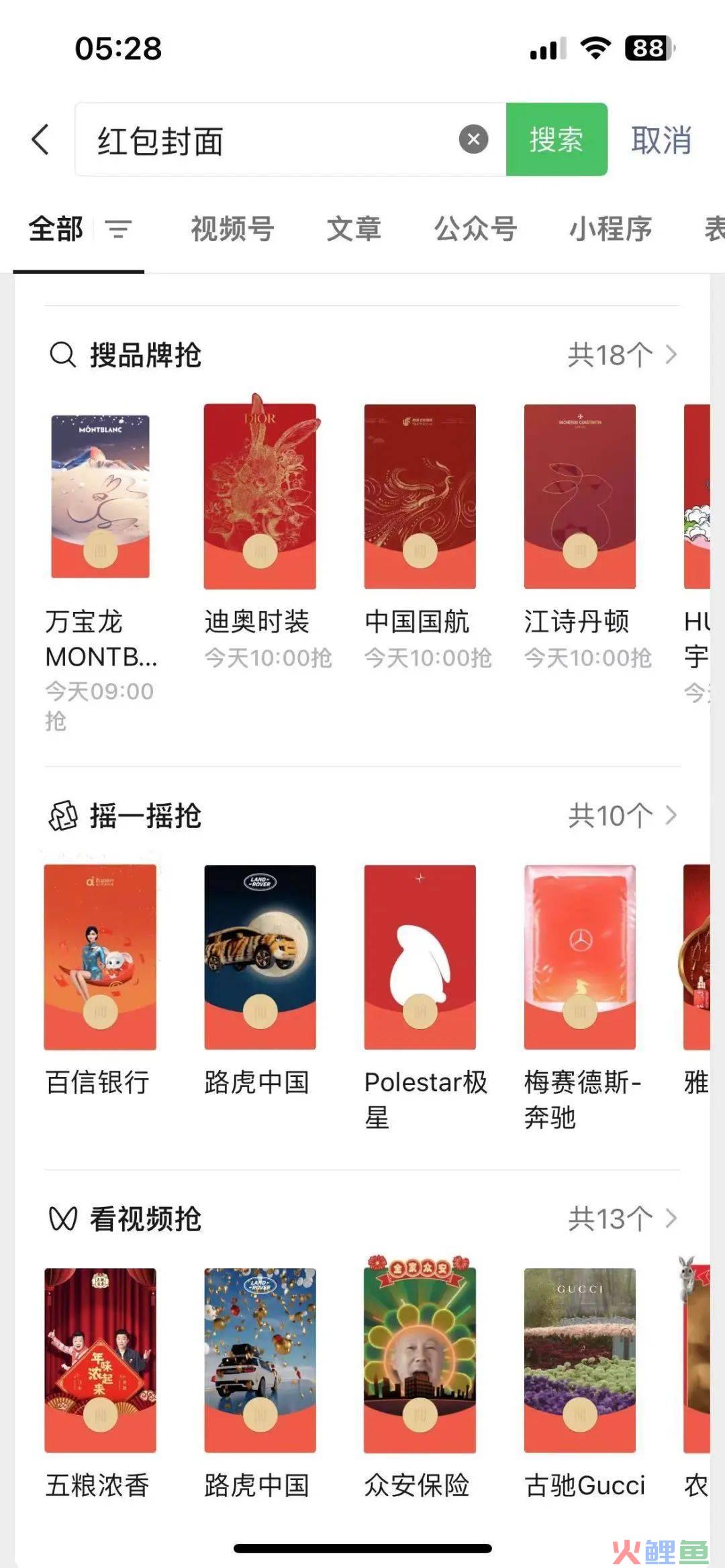Switch to the 公众号 tab
This screenshot has height=1568, width=725.
click(x=475, y=229)
